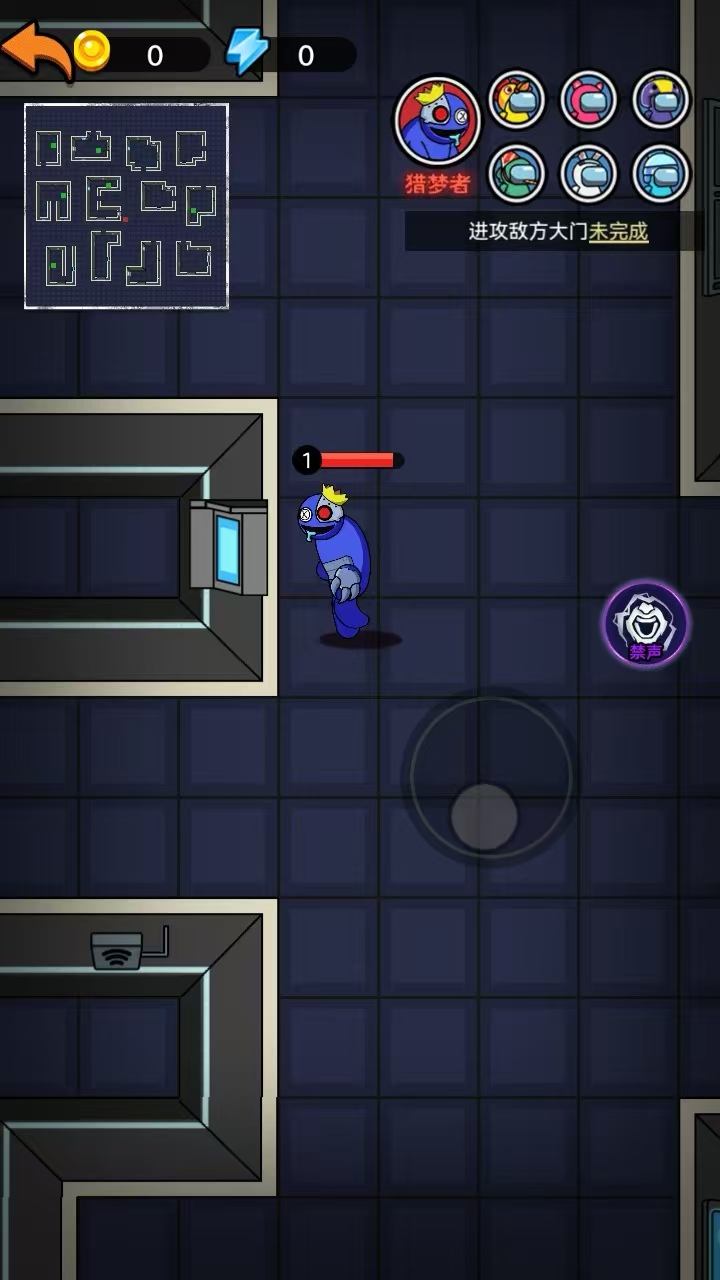Image resolution: width=720 pixels, height=1280 pixels.
Task: Open the minimap in the corner
Action: pyautogui.click(x=127, y=206)
